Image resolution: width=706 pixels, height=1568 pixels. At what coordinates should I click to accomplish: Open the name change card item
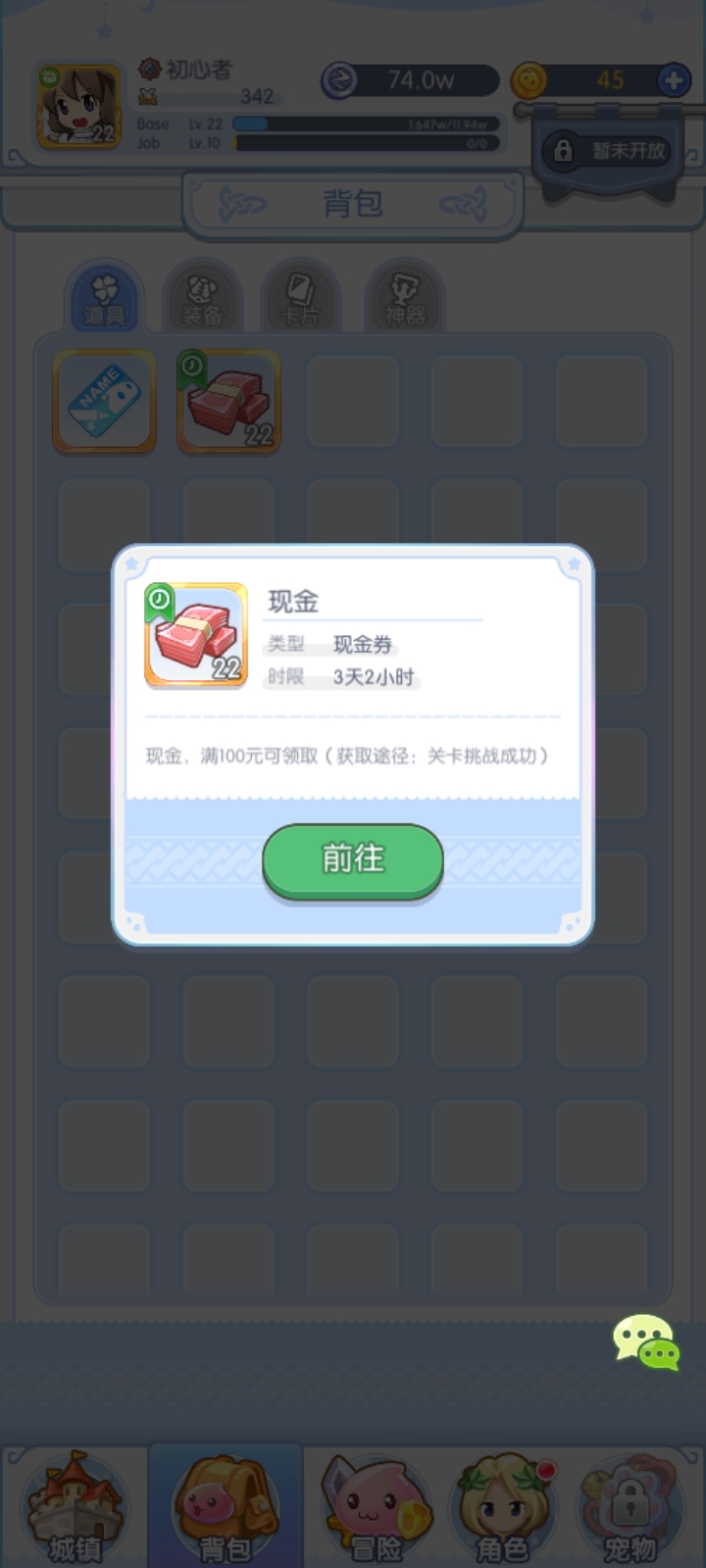[104, 402]
